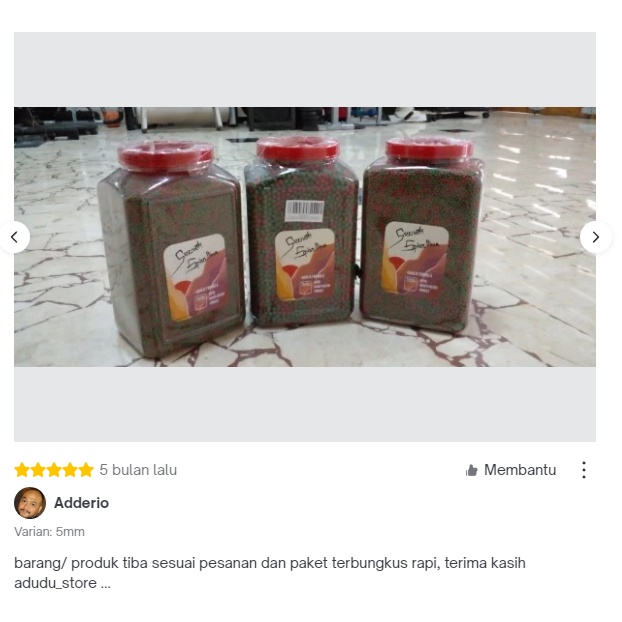
Task: Show the next review photo
Action: coord(595,237)
